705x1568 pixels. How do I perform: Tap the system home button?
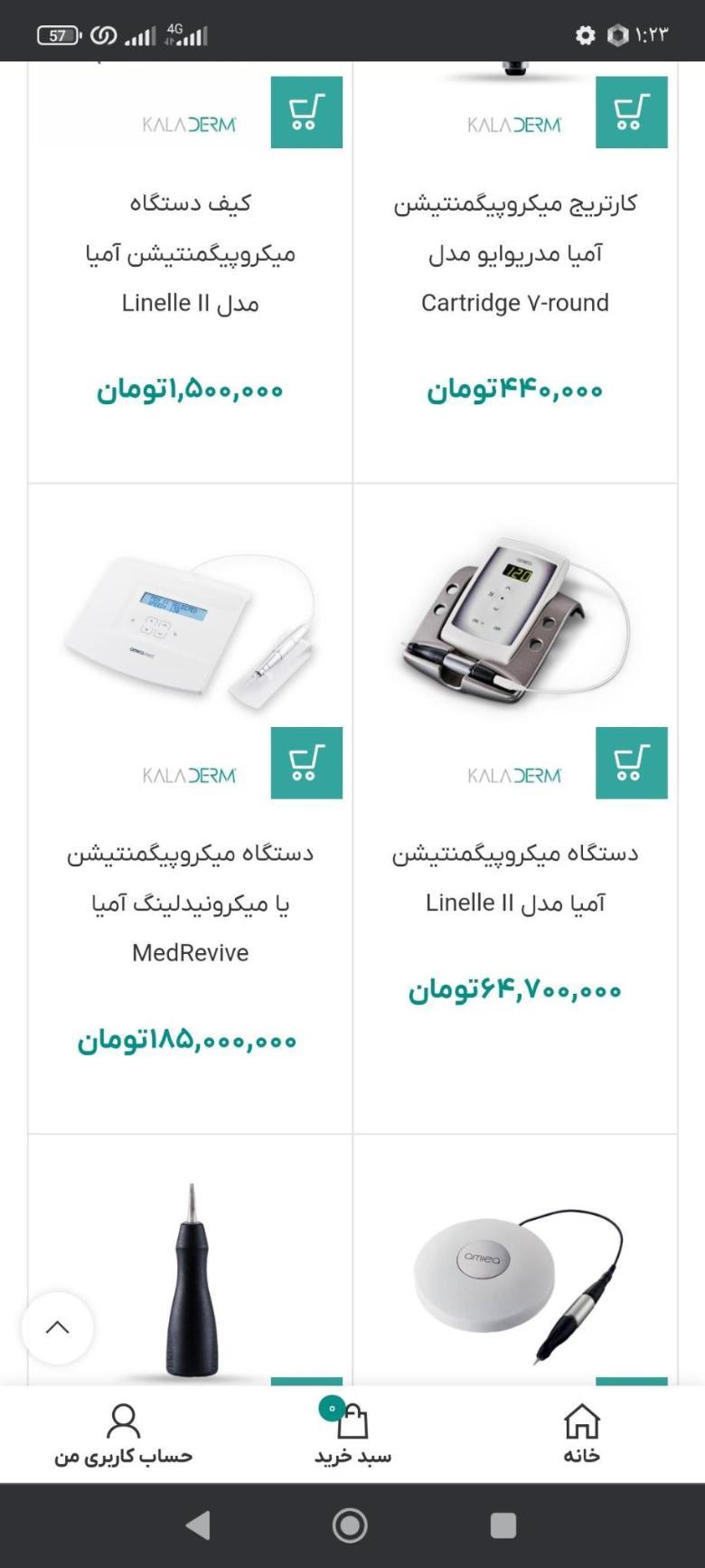click(x=350, y=1525)
